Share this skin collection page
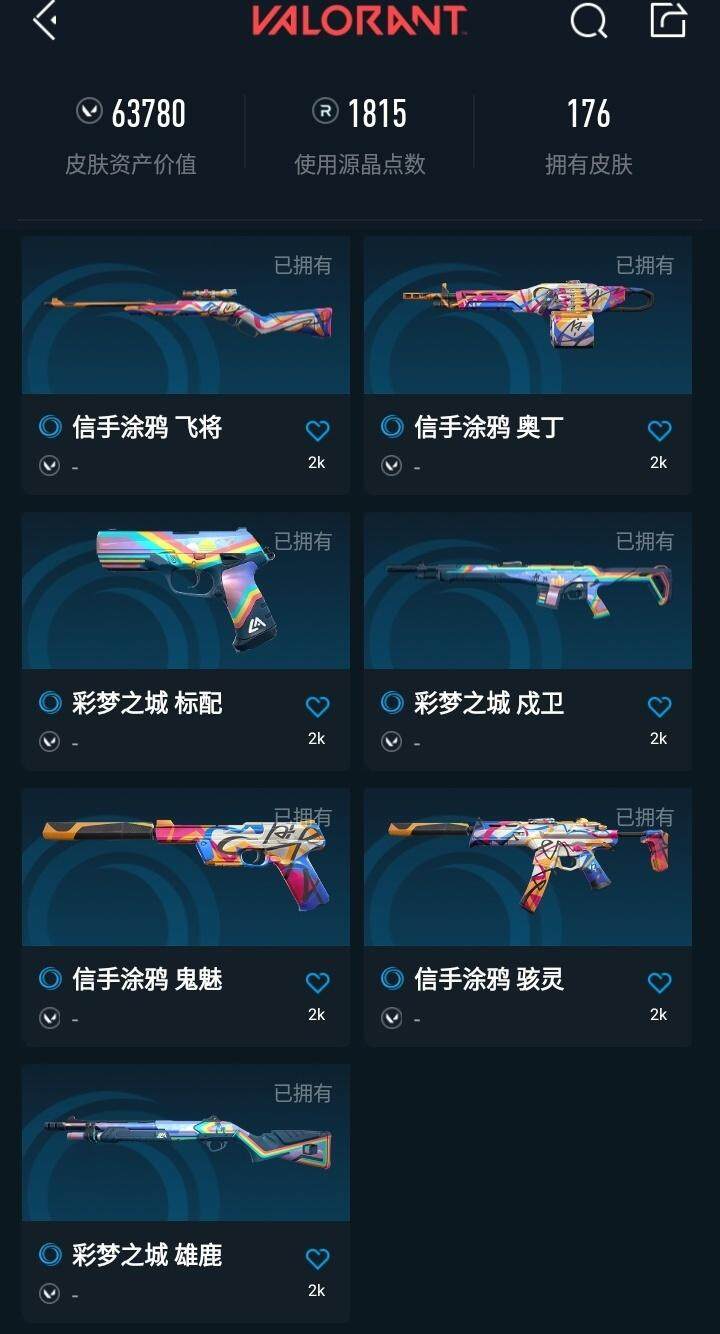This screenshot has height=1334, width=720. point(668,21)
